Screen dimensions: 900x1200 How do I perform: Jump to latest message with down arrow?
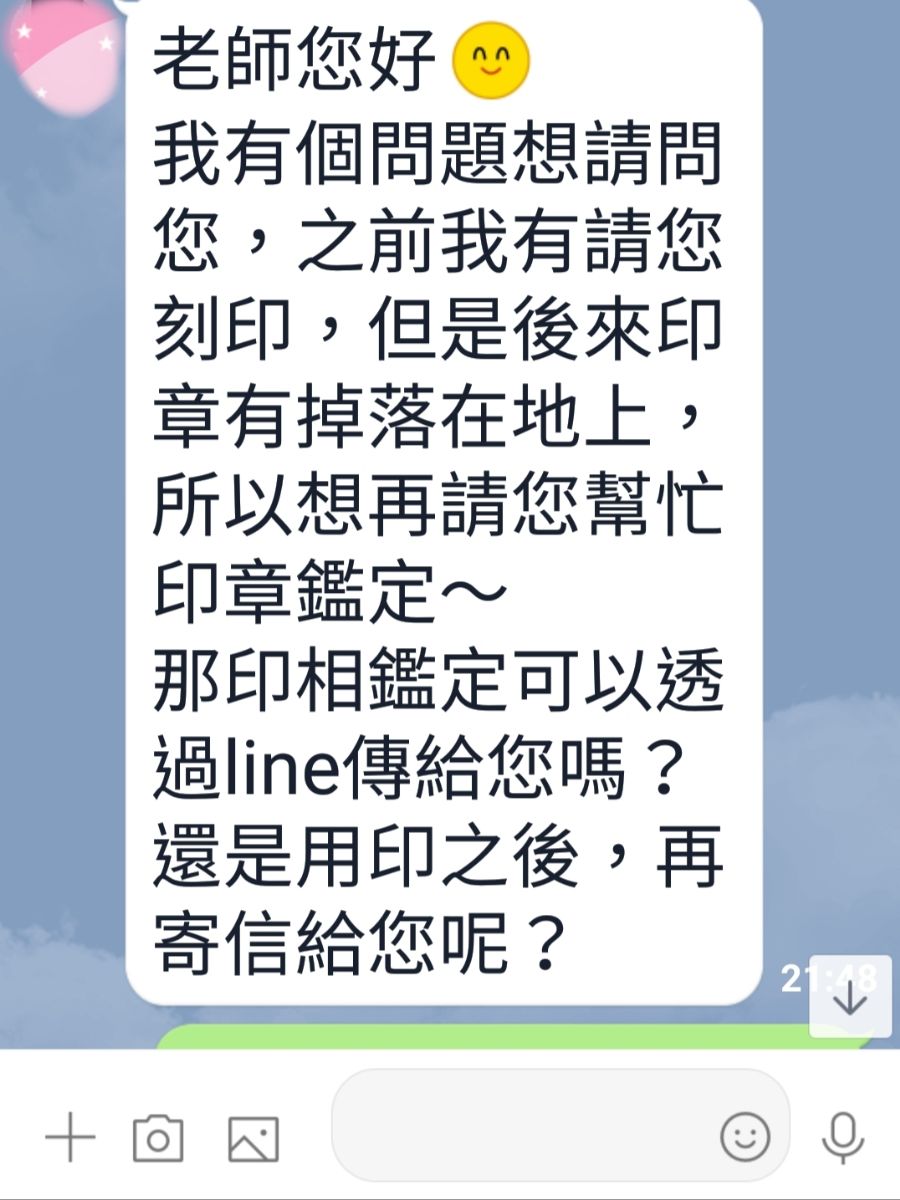pyautogui.click(x=850, y=998)
